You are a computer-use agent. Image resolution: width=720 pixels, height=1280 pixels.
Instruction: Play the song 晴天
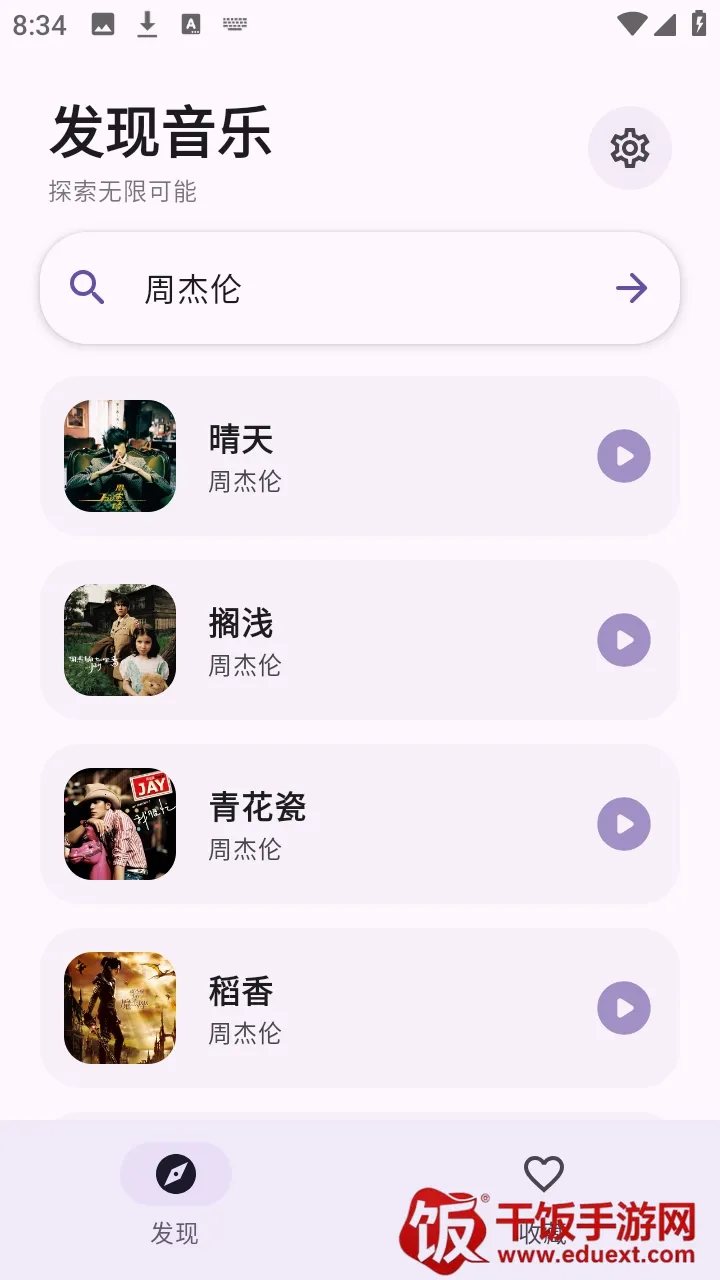point(624,456)
